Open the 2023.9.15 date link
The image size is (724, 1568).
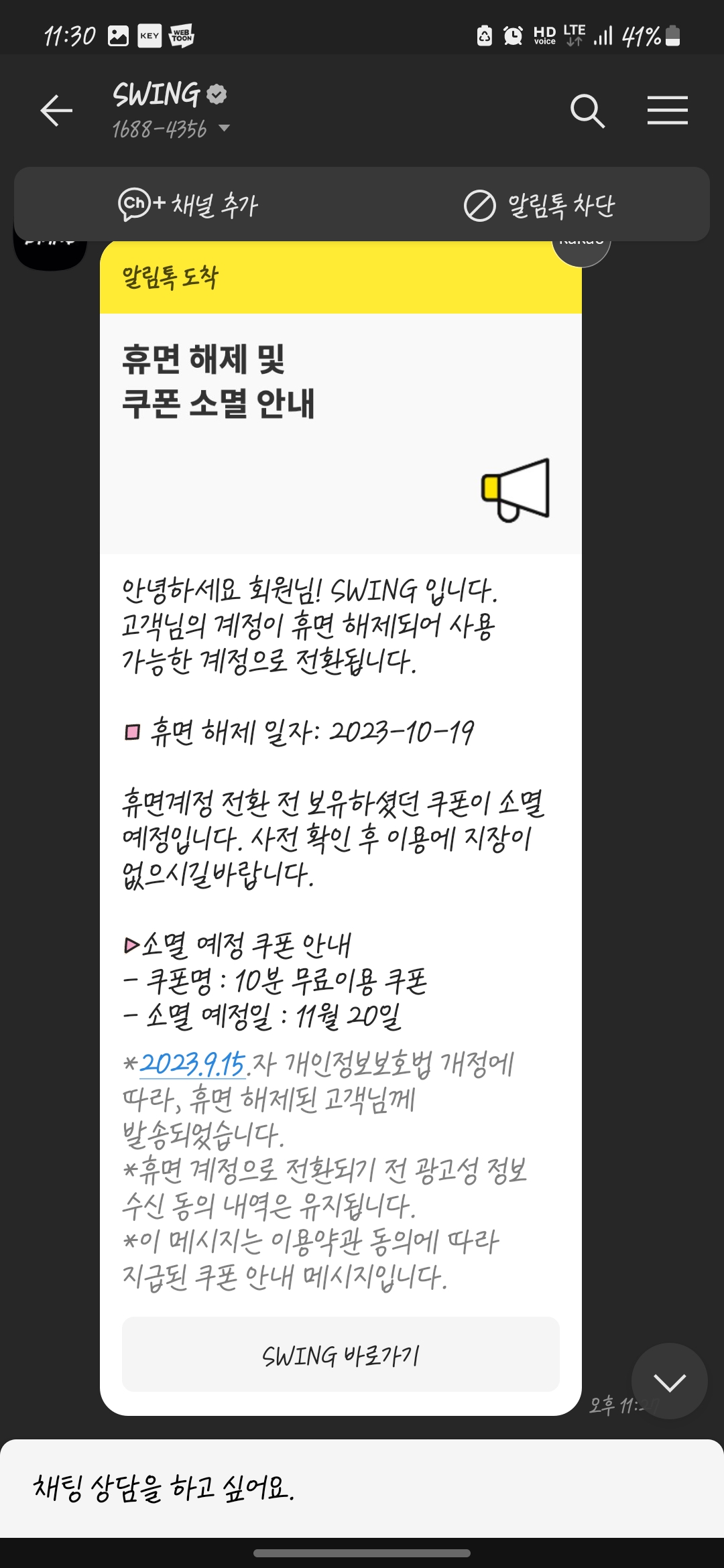[x=193, y=1064]
